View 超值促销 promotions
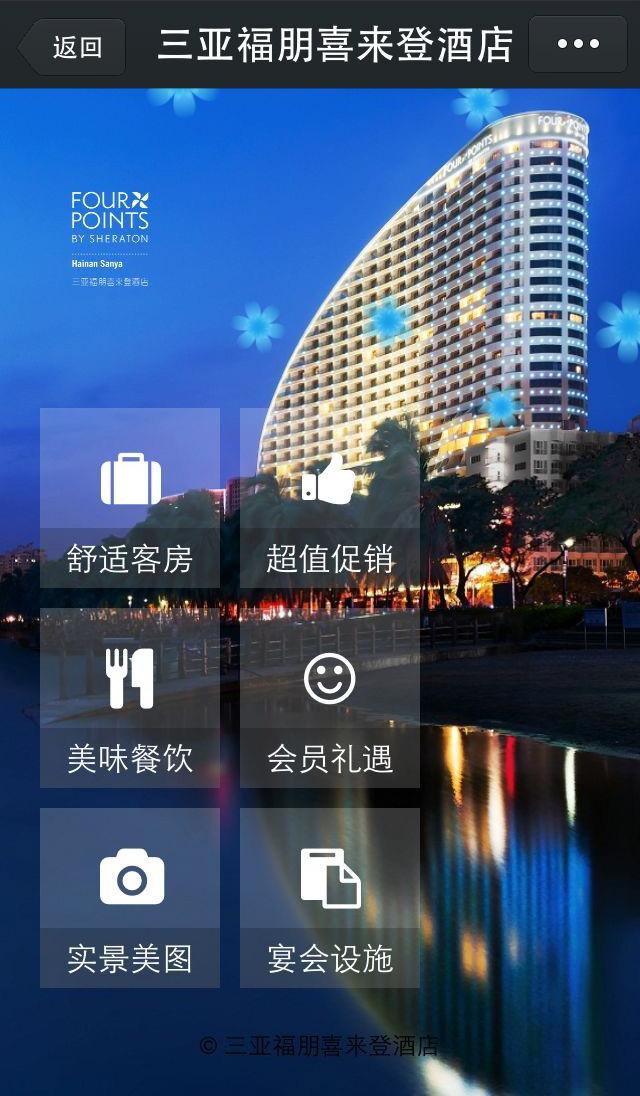The width and height of the screenshot is (640, 1096). click(x=330, y=498)
